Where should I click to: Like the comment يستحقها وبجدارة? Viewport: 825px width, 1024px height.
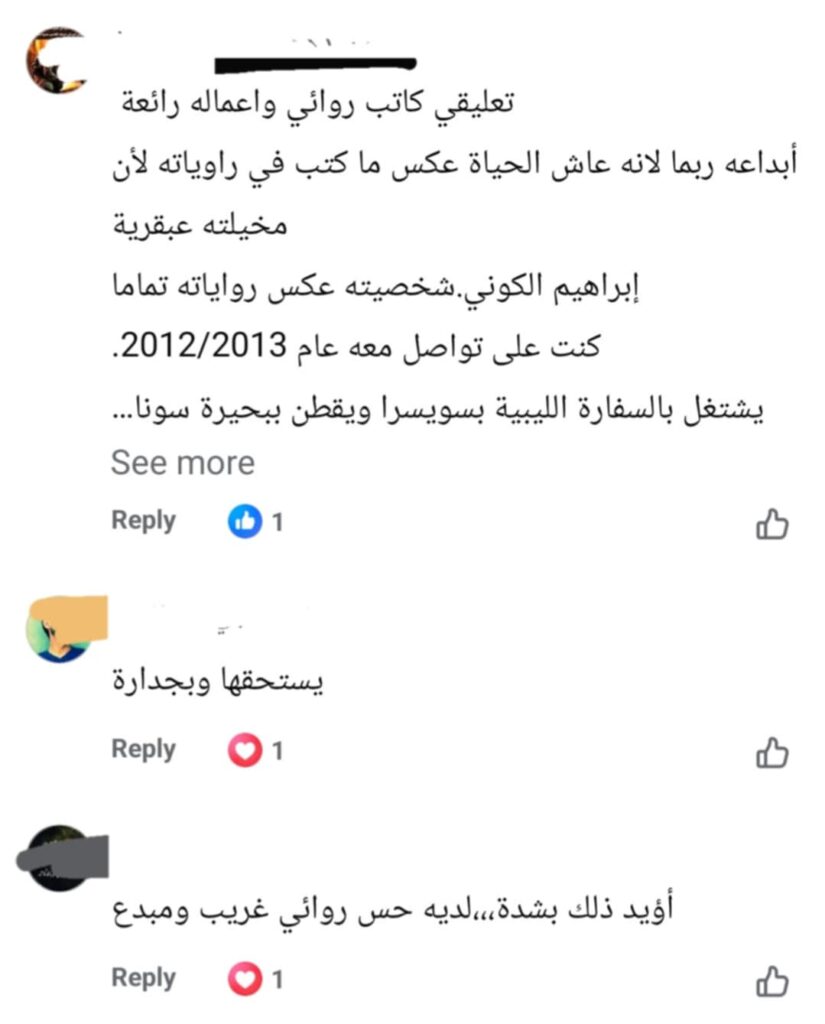tap(771, 752)
